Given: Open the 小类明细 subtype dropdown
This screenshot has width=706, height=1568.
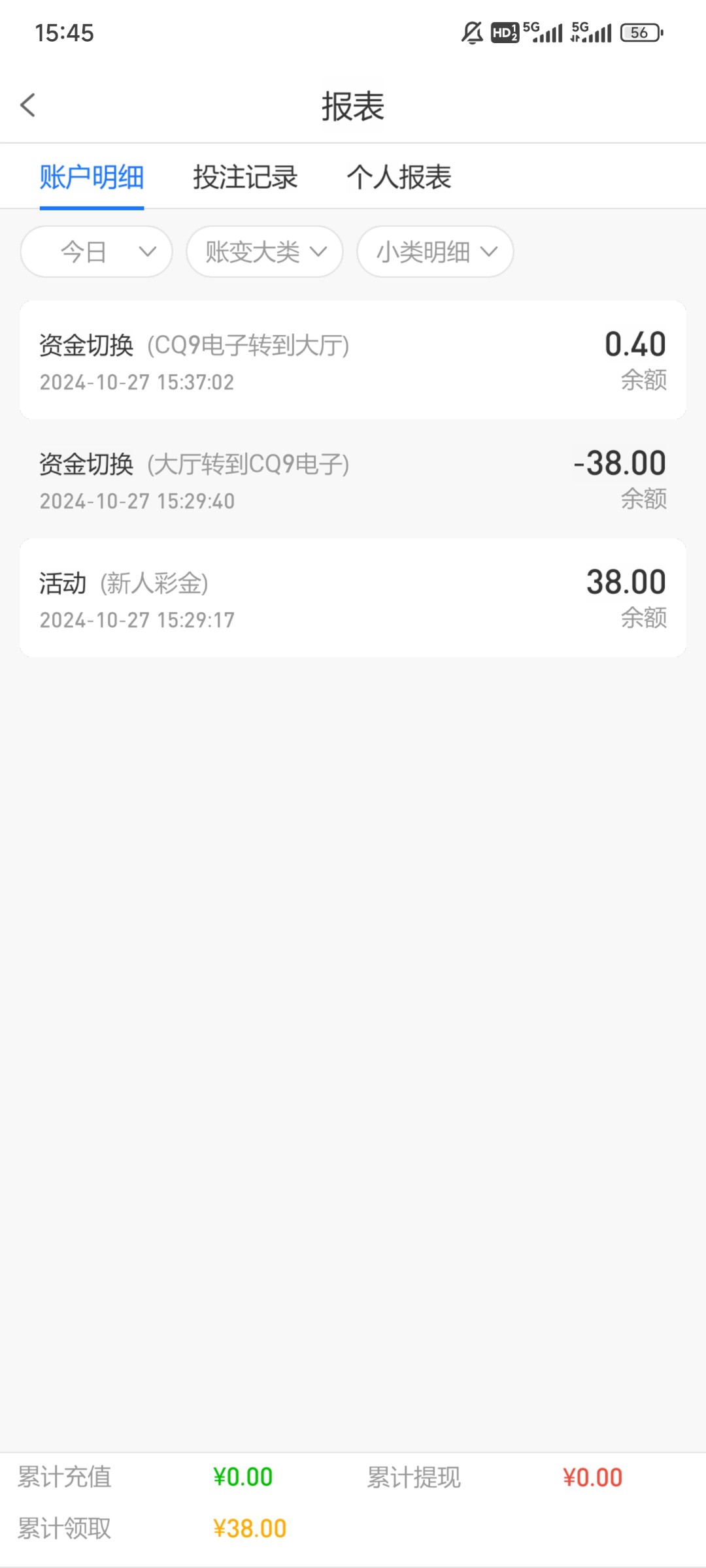Looking at the screenshot, I should [434, 252].
